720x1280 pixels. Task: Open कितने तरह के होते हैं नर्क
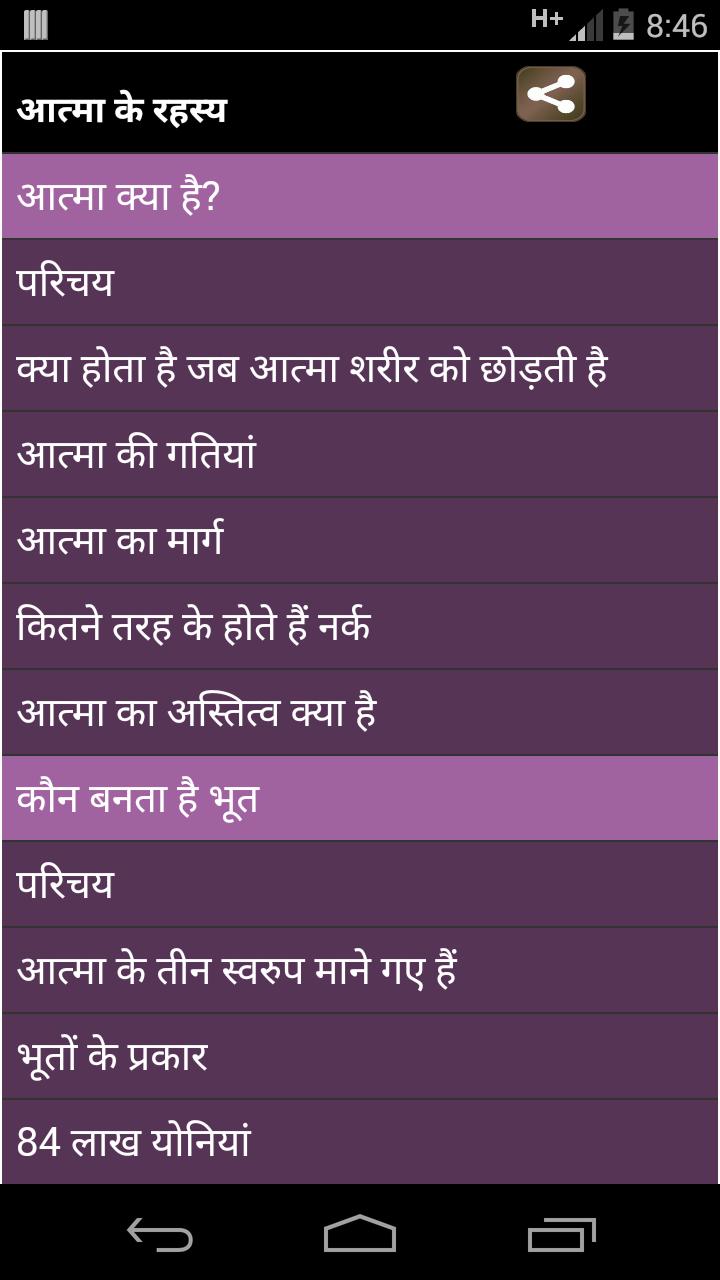tap(360, 626)
